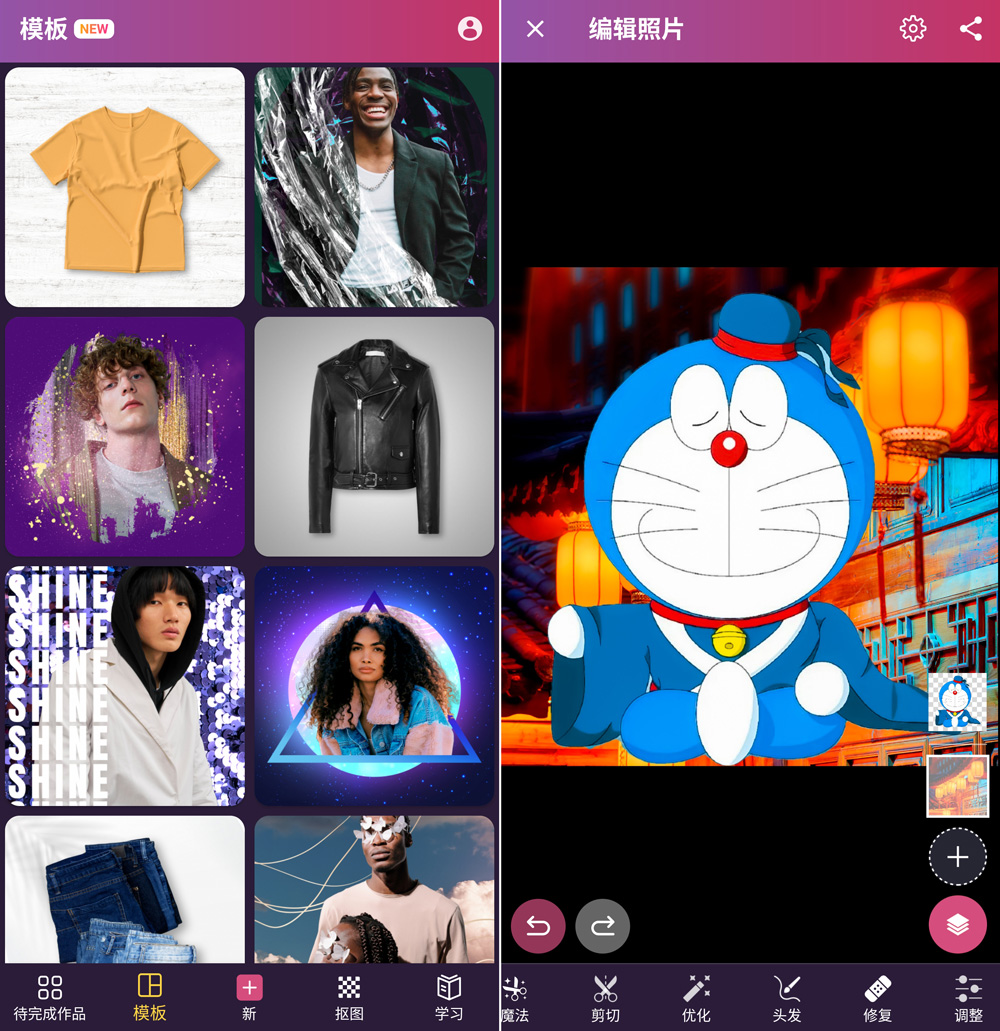Open the triangle galaxy portrait template
Image resolution: width=1000 pixels, height=1031 pixels.
click(374, 686)
